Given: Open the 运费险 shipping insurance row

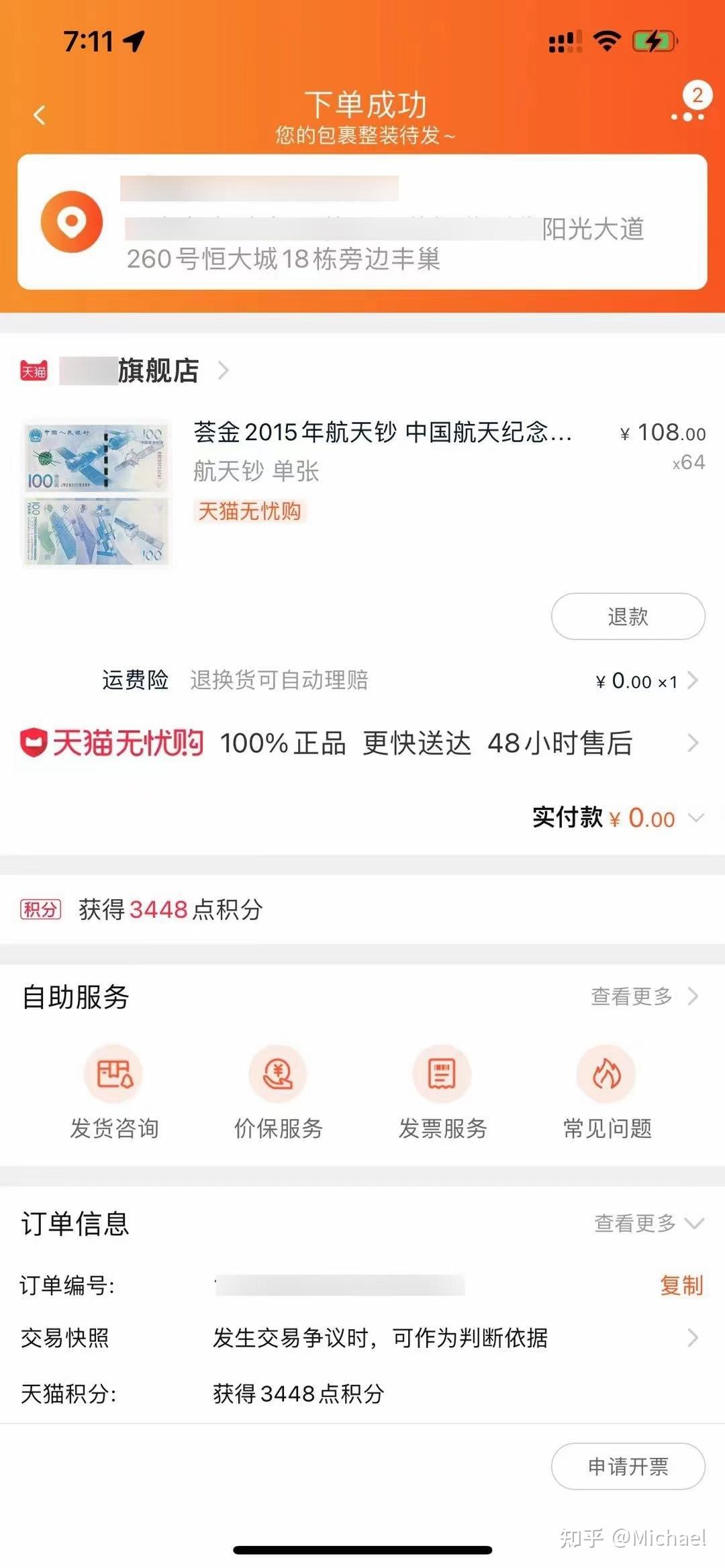Looking at the screenshot, I should point(400,680).
